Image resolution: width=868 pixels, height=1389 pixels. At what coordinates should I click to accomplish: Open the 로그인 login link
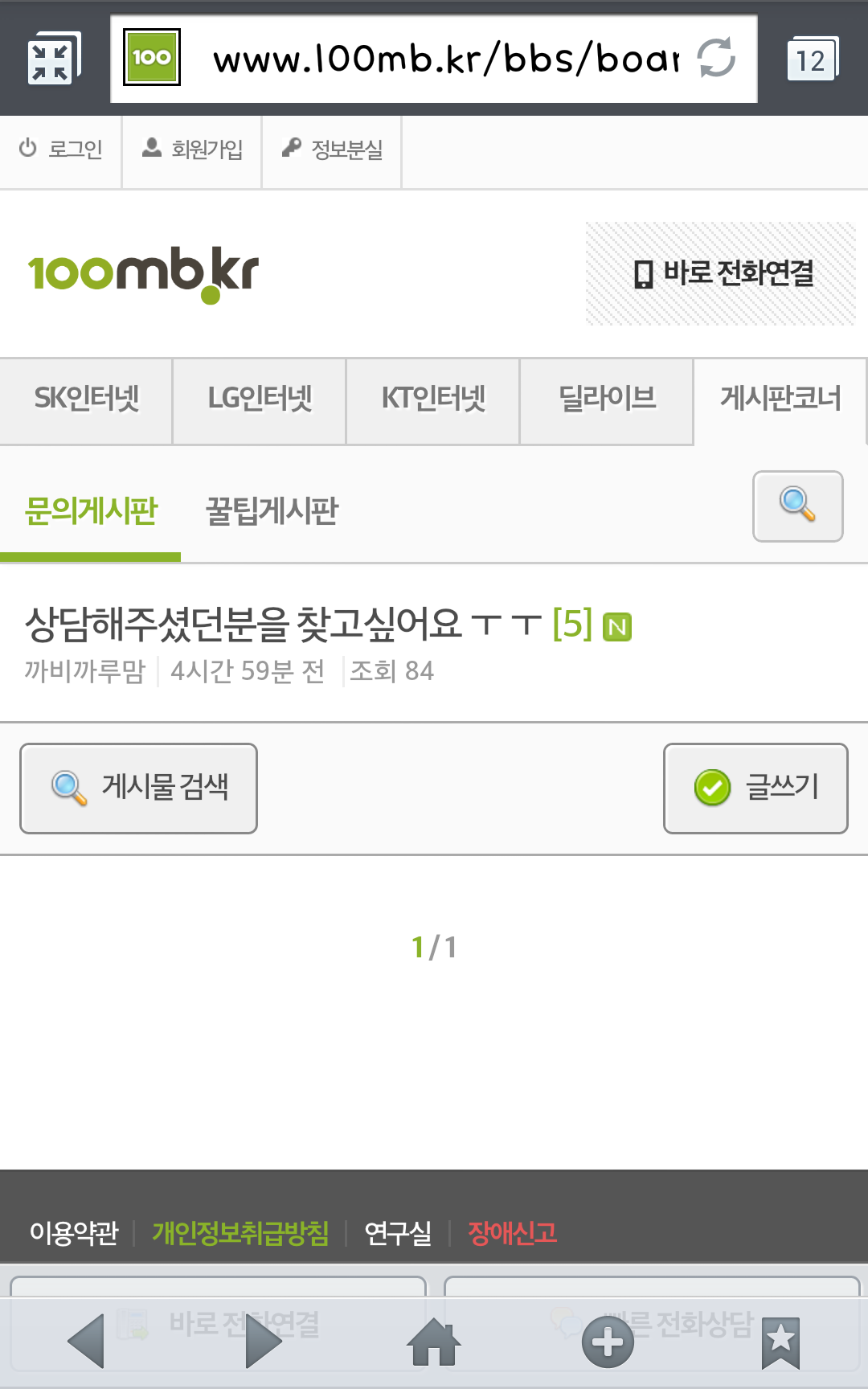pos(61,150)
